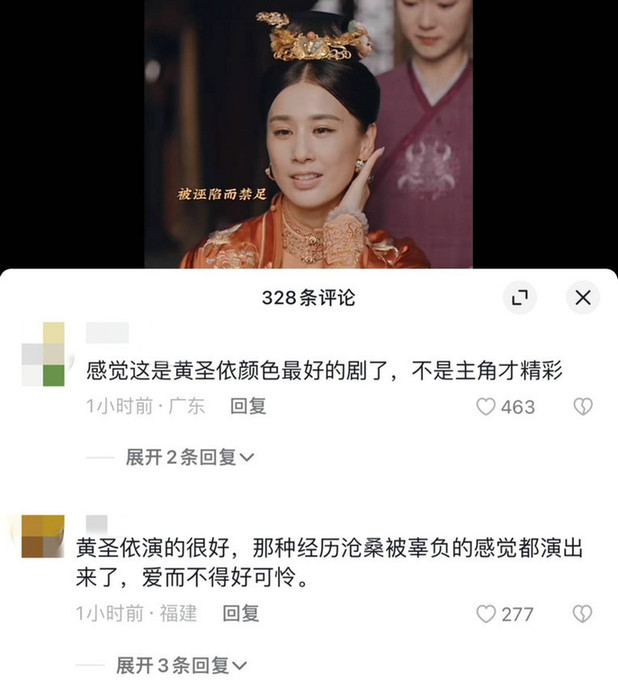Expand 展开3条回复 under the second comment
This screenshot has height=687, width=618.
click(181, 665)
